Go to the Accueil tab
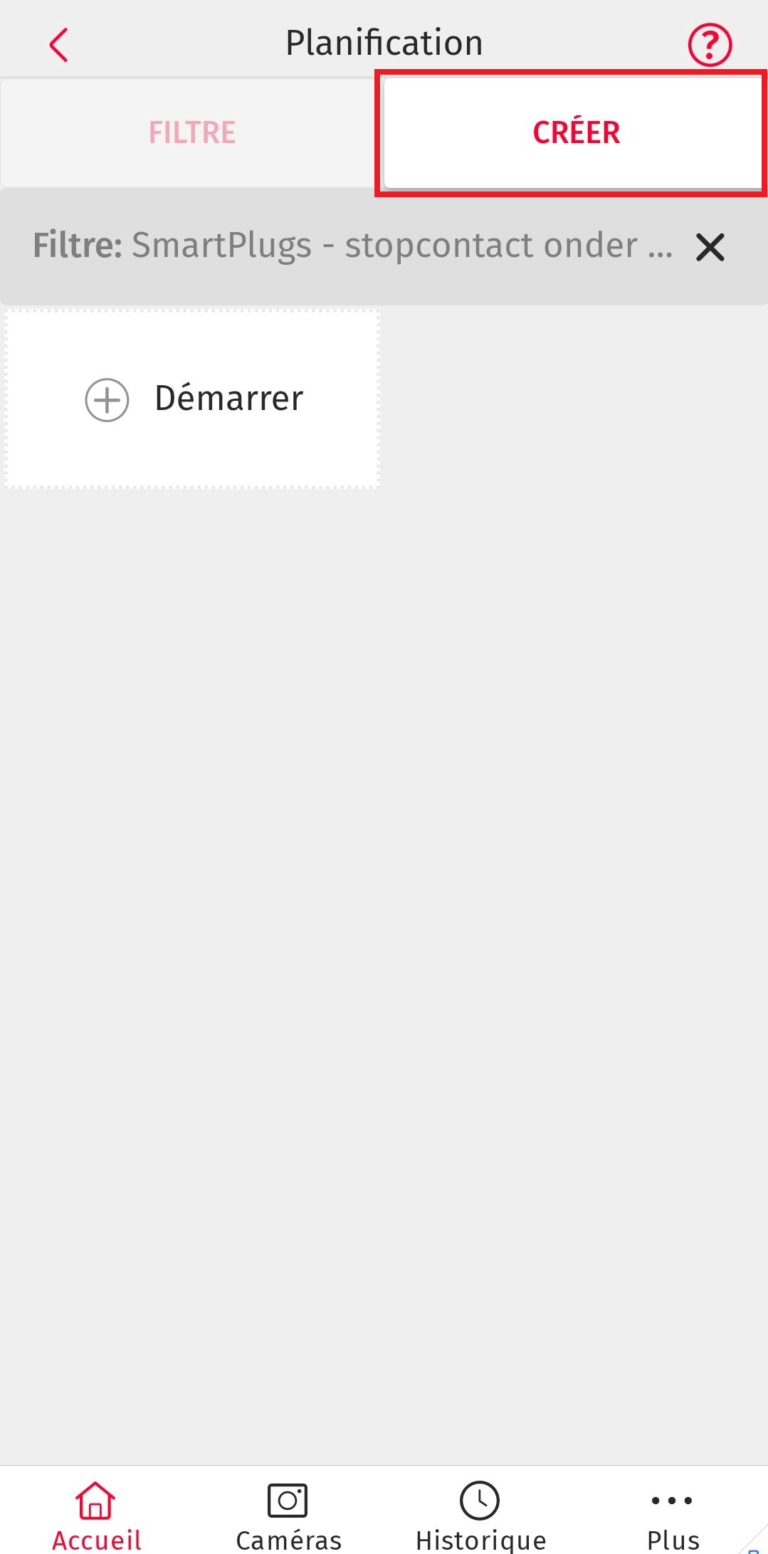 (96, 1516)
